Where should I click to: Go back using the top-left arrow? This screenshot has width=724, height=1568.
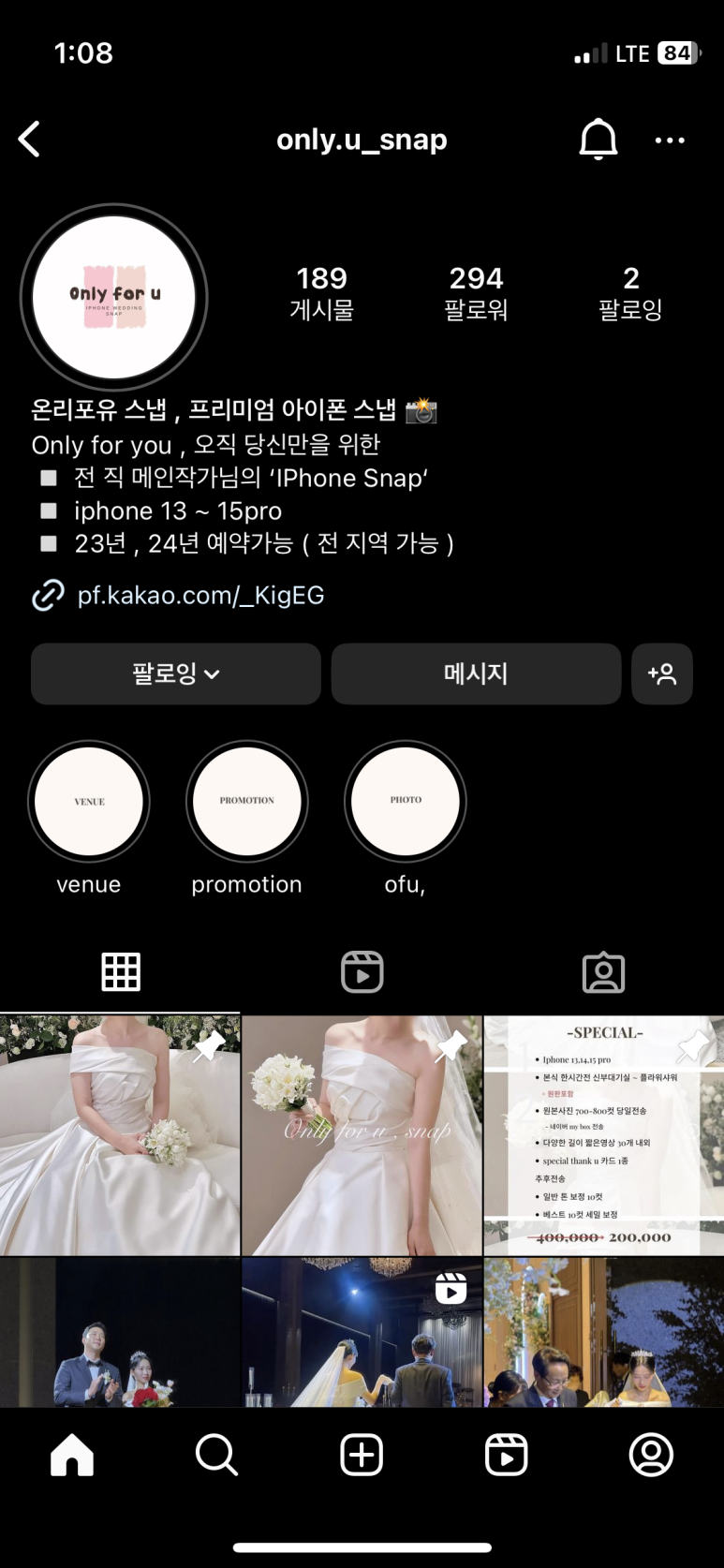tap(30, 141)
